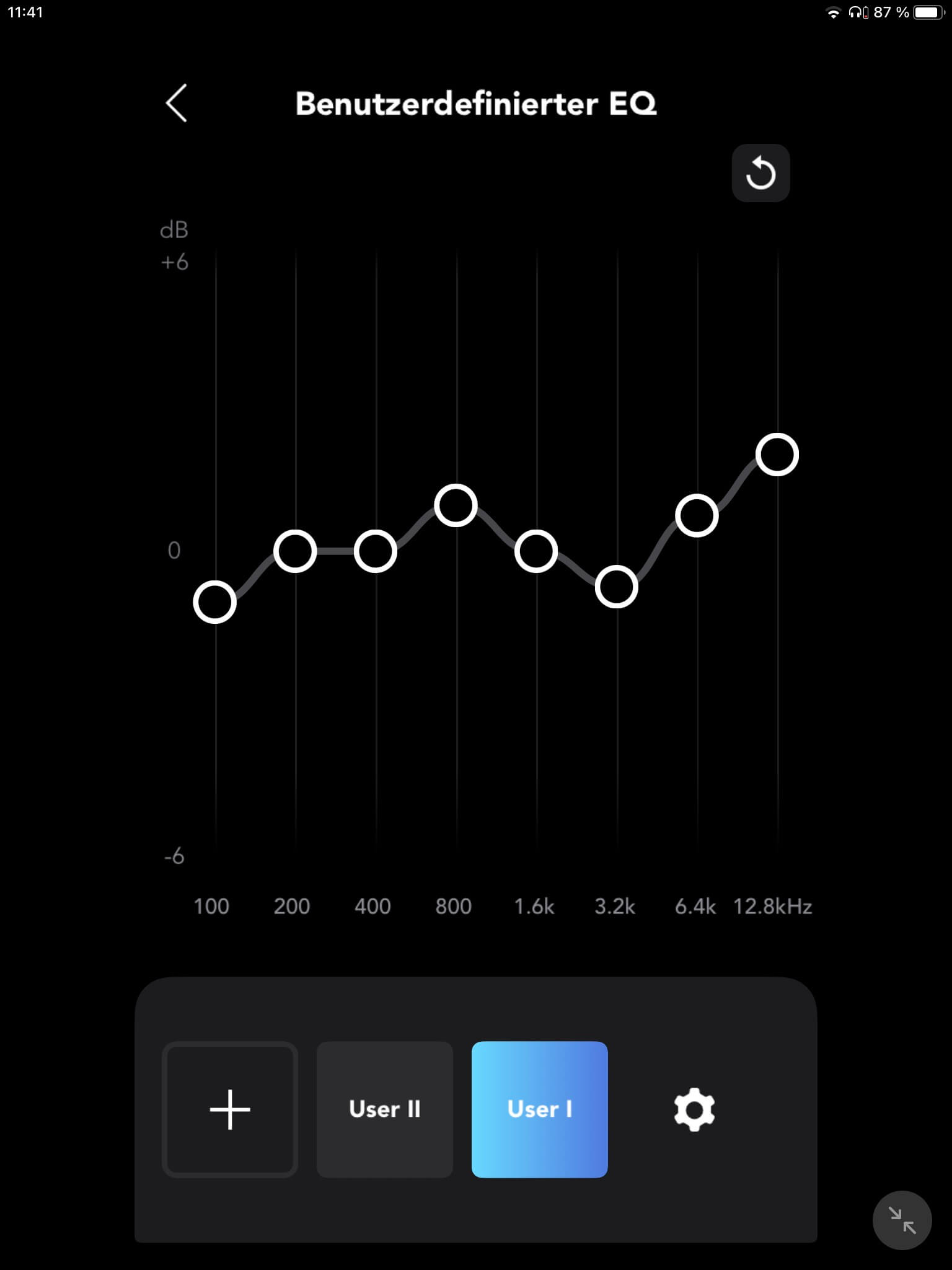Tap the 12.8kHz band handle
The height and width of the screenshot is (1270, 952).
pos(777,455)
